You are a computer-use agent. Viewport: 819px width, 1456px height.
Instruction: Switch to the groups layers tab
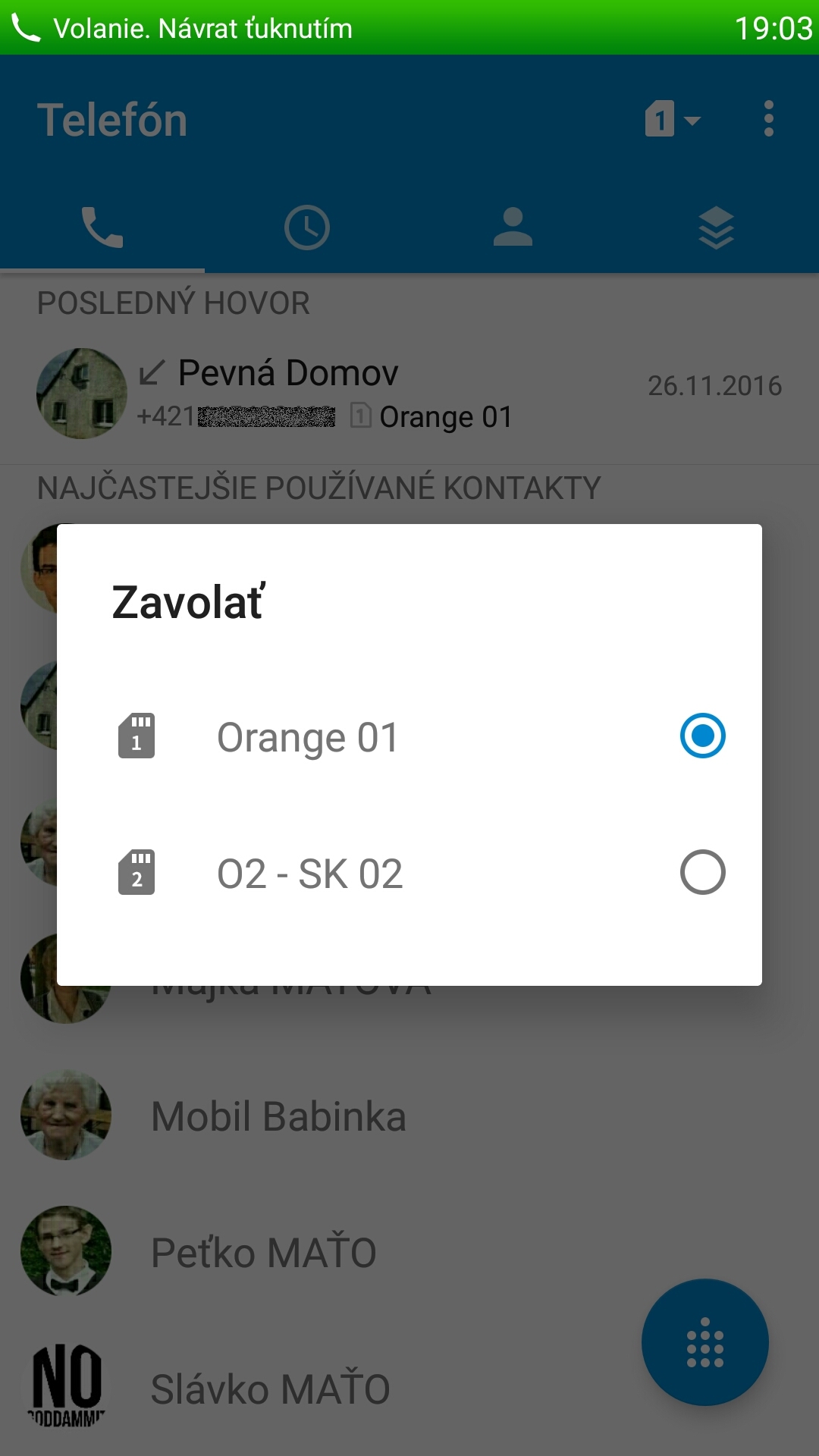[717, 227]
